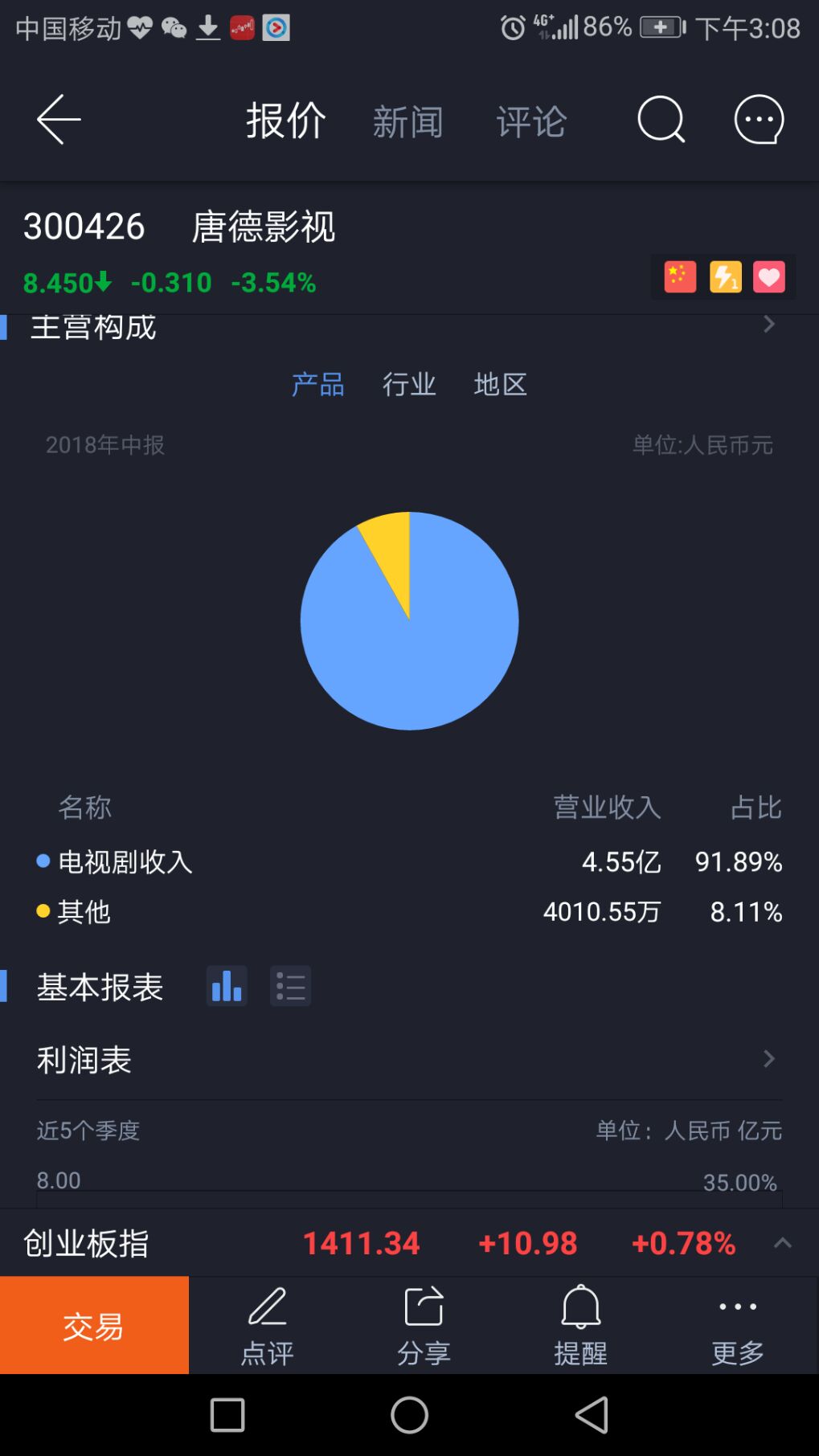Set a price alert with 提醒

(x=580, y=1325)
